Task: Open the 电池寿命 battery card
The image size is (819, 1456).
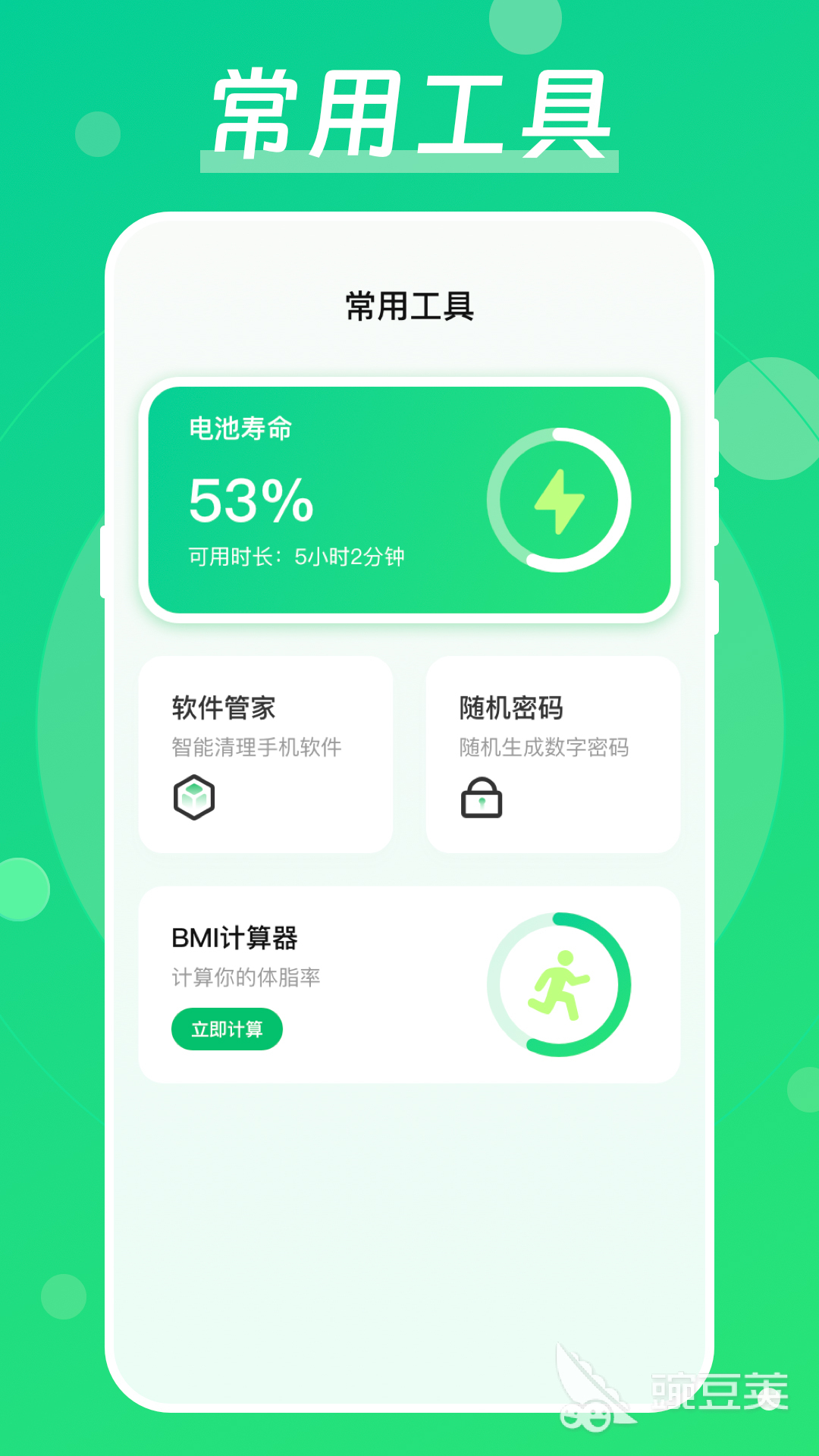Action: [409, 497]
